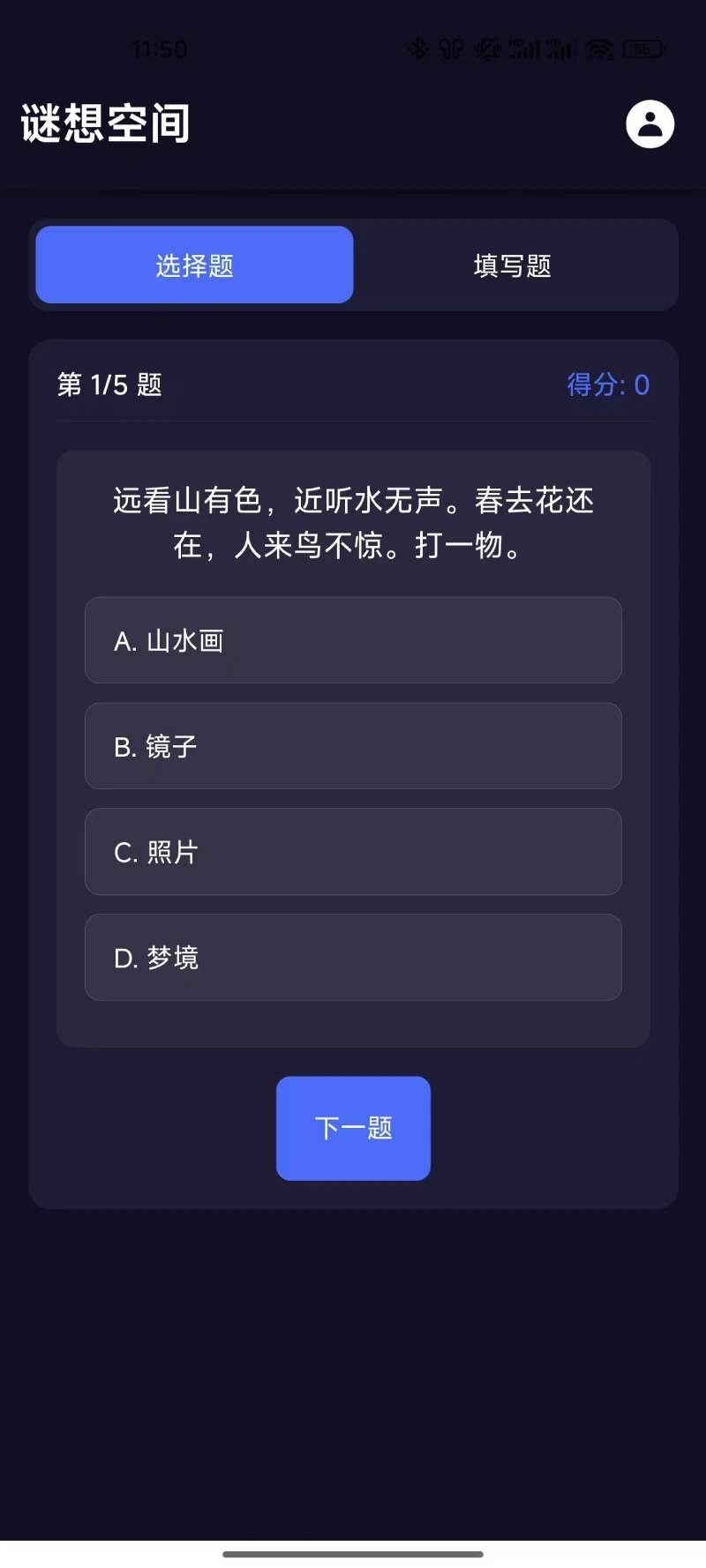Click the NFC status bar icon
This screenshot has height=1568, width=706.
coord(452,50)
